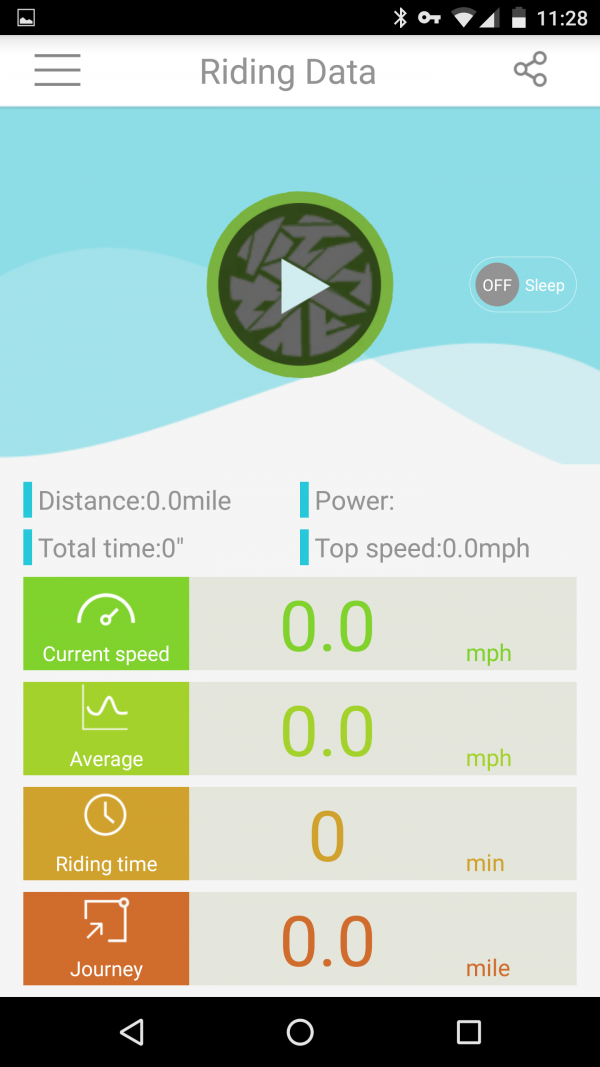
Task: Start the ride with the play button
Action: [300, 286]
